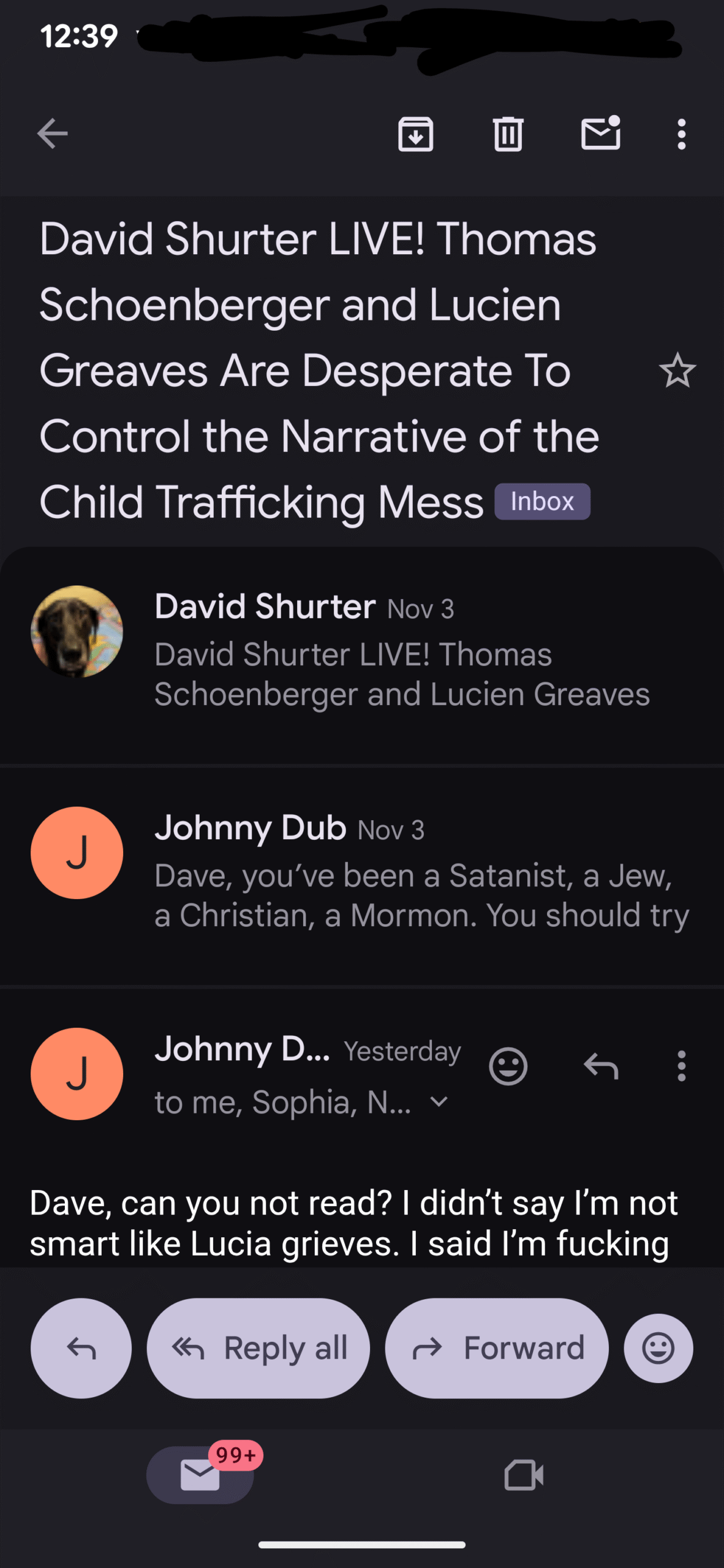724x1568 pixels.
Task: Tap the Inbox label chip
Action: (x=542, y=502)
